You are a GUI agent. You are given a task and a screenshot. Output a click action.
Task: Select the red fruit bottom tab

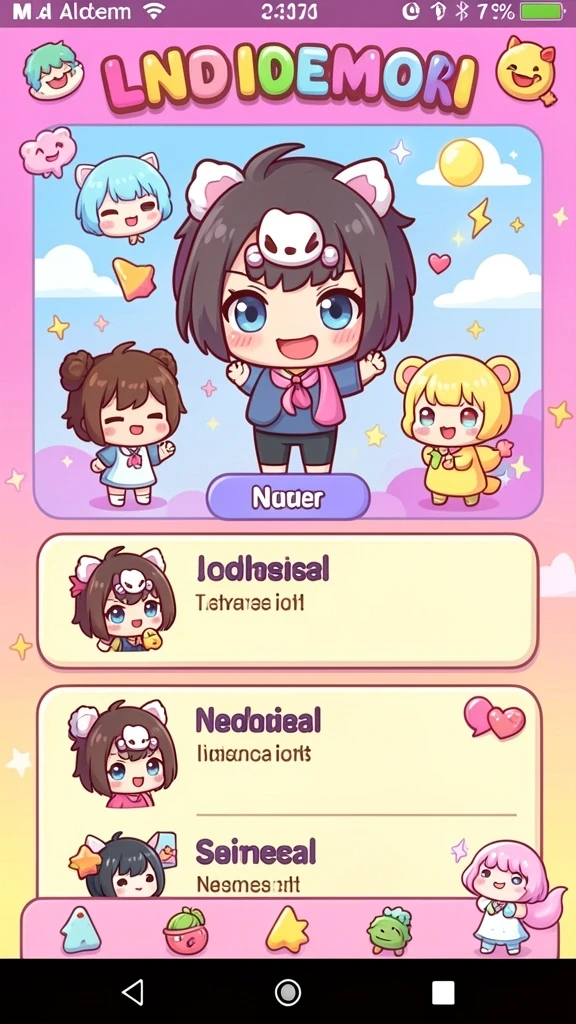pyautogui.click(x=185, y=931)
